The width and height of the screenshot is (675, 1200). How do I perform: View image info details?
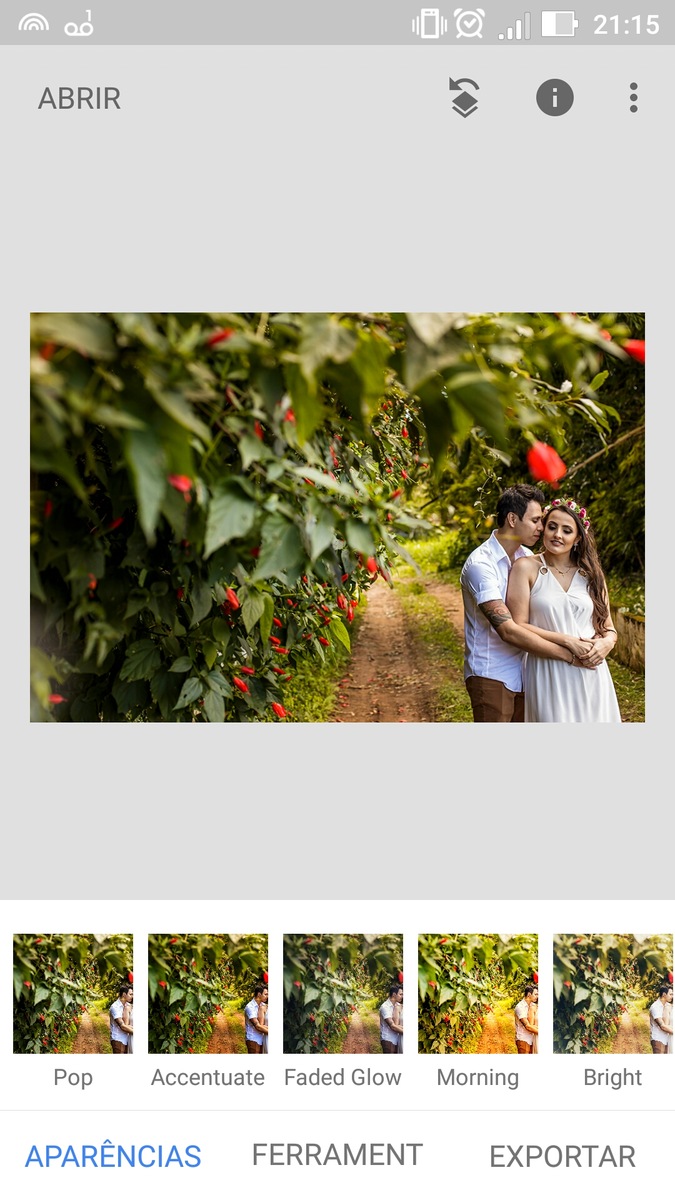pos(555,98)
